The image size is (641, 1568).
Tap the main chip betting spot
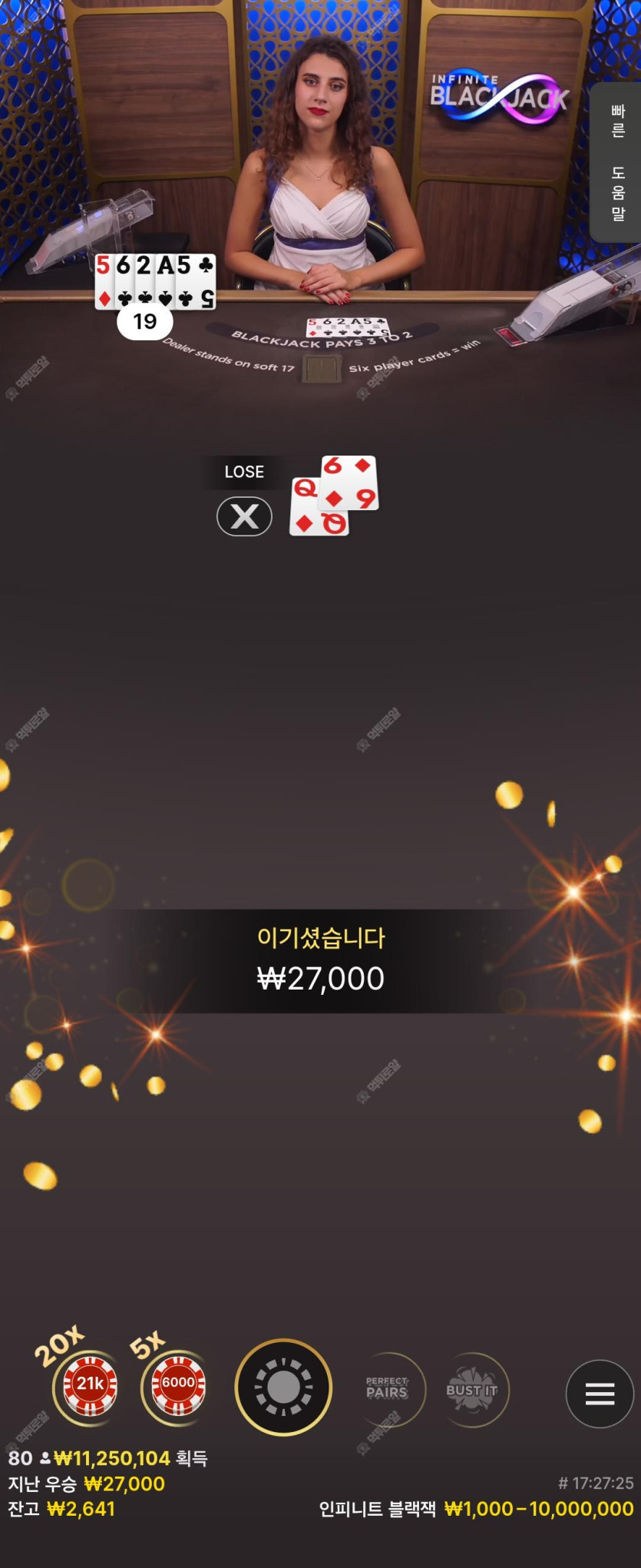[x=283, y=1387]
